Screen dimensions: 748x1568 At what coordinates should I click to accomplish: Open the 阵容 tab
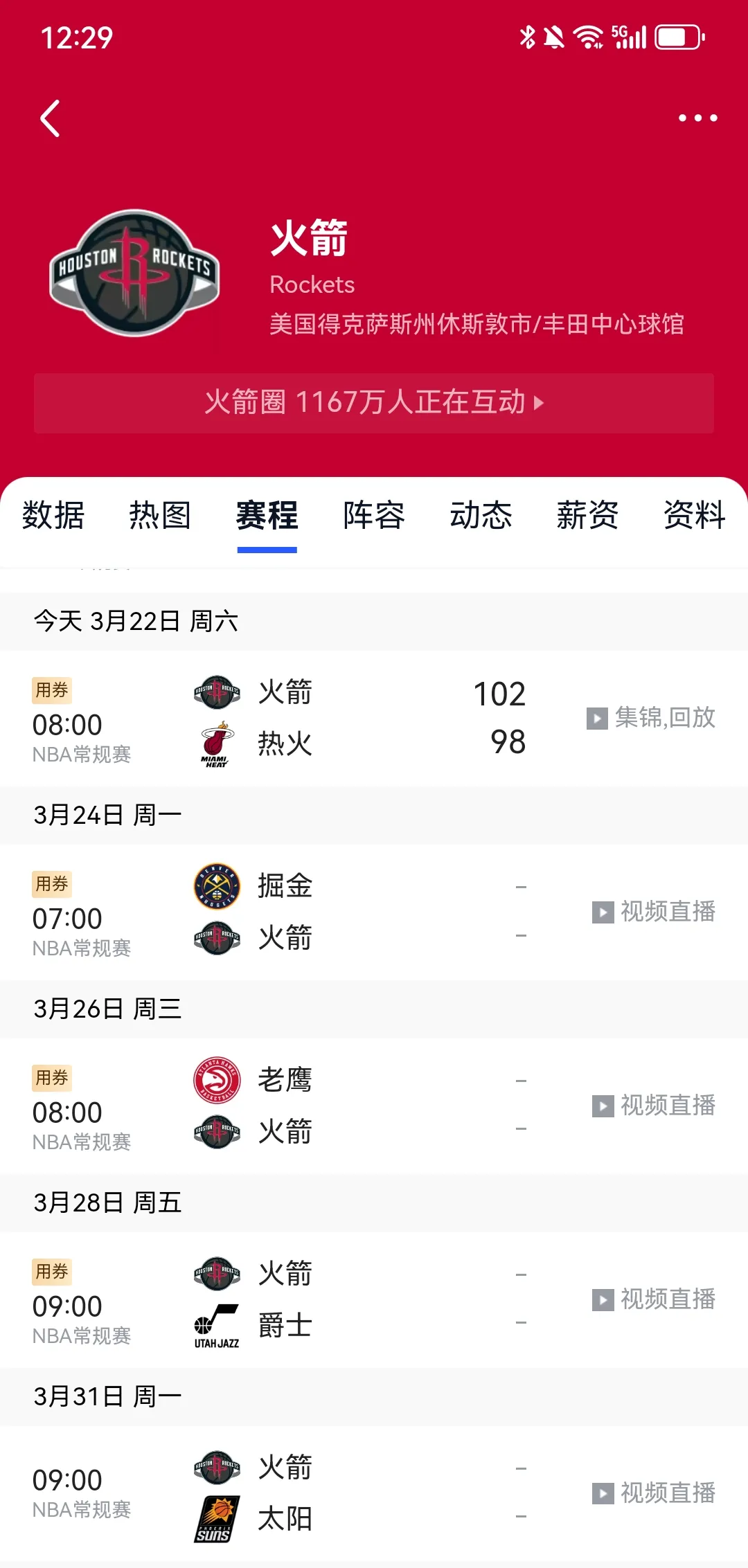click(373, 515)
